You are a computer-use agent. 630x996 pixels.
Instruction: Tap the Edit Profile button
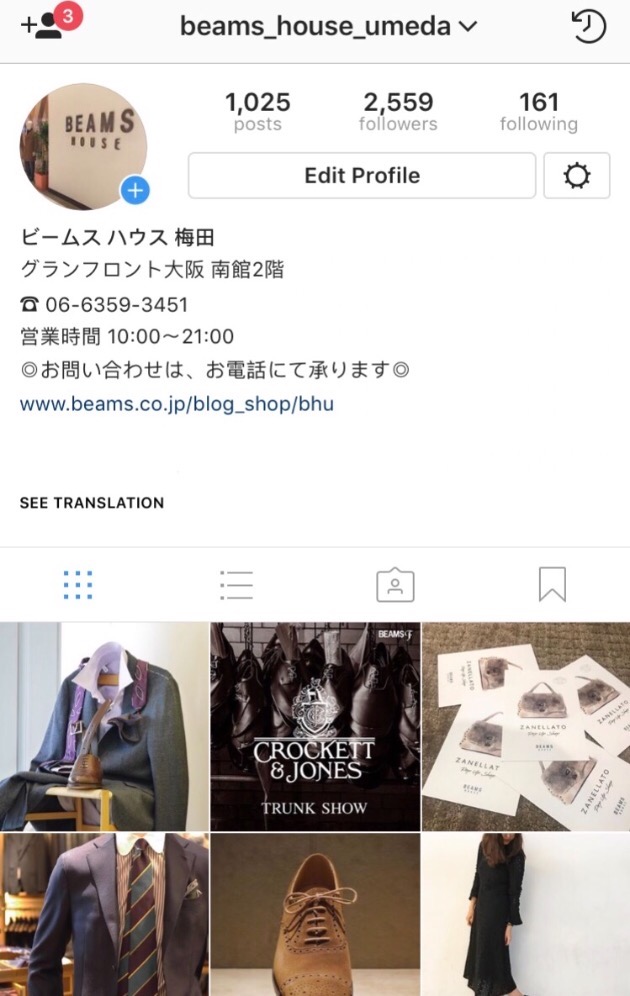point(362,176)
